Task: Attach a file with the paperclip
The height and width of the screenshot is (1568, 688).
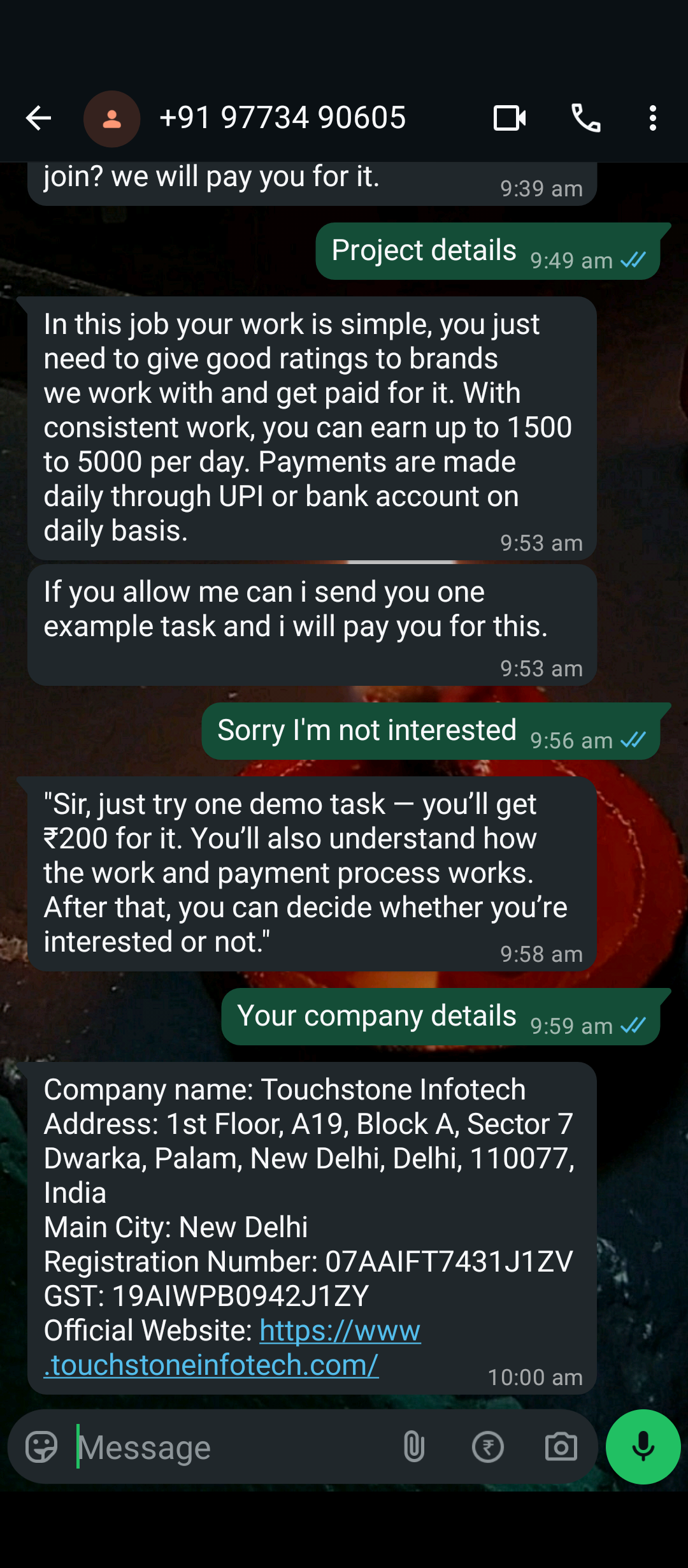Action: (x=414, y=1447)
